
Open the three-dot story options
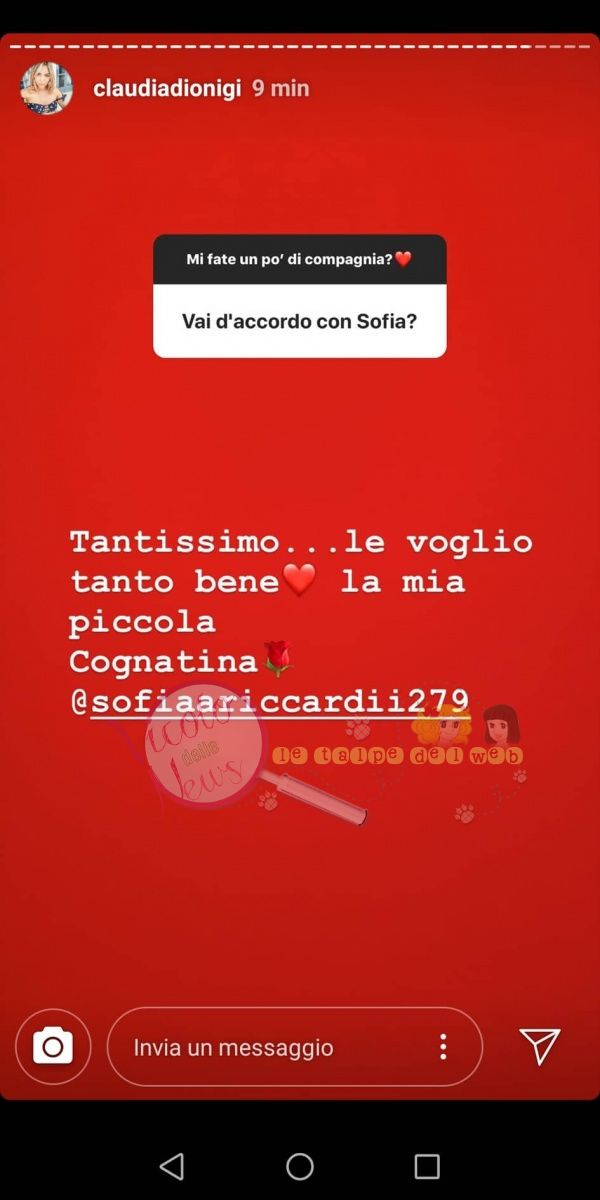443,1047
